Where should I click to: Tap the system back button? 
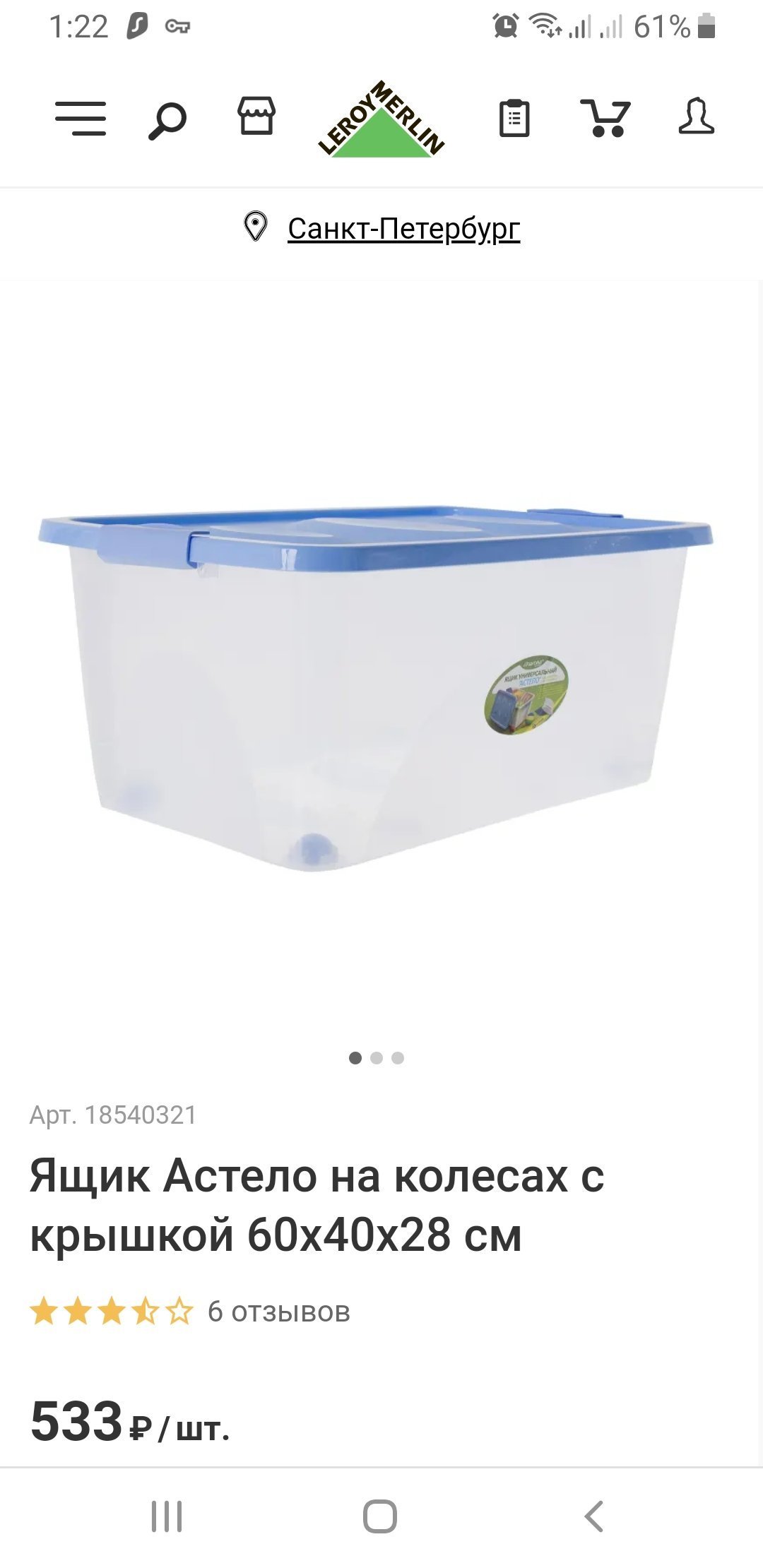[x=593, y=1516]
